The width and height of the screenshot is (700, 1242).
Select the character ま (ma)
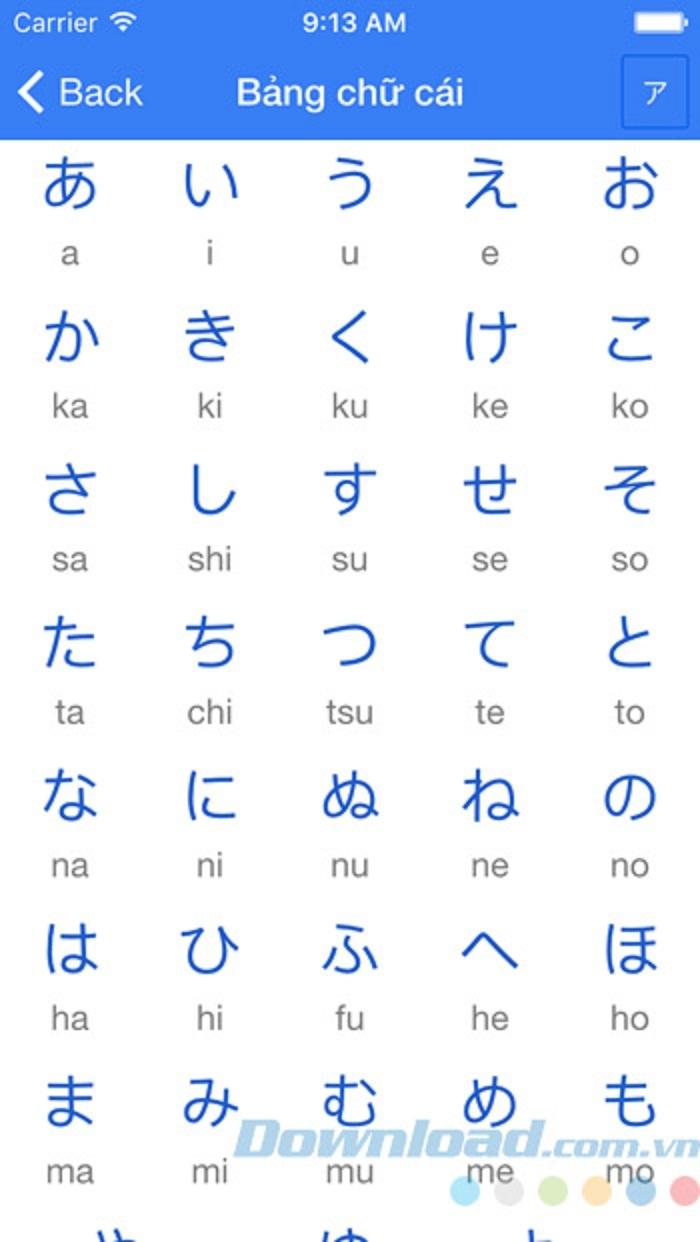tap(70, 1103)
